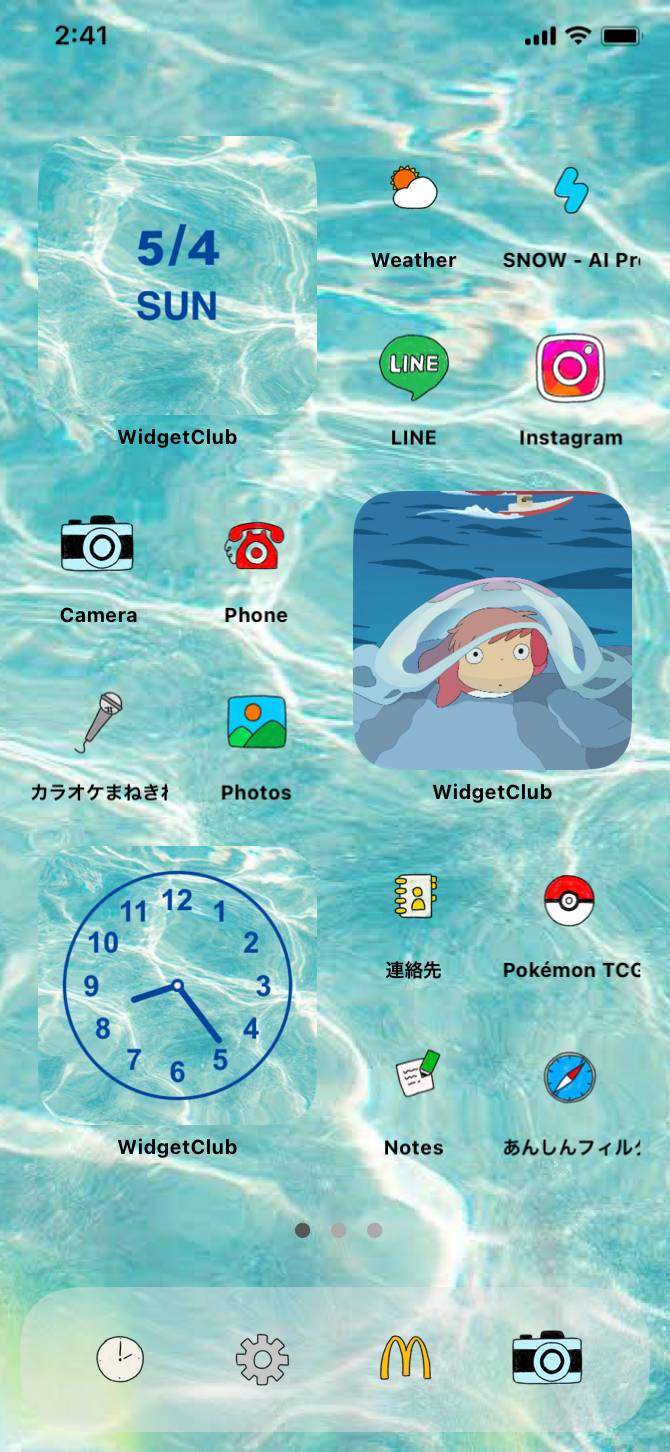Open the Weather app
Viewport: 670px width, 1452px height.
tap(414, 188)
